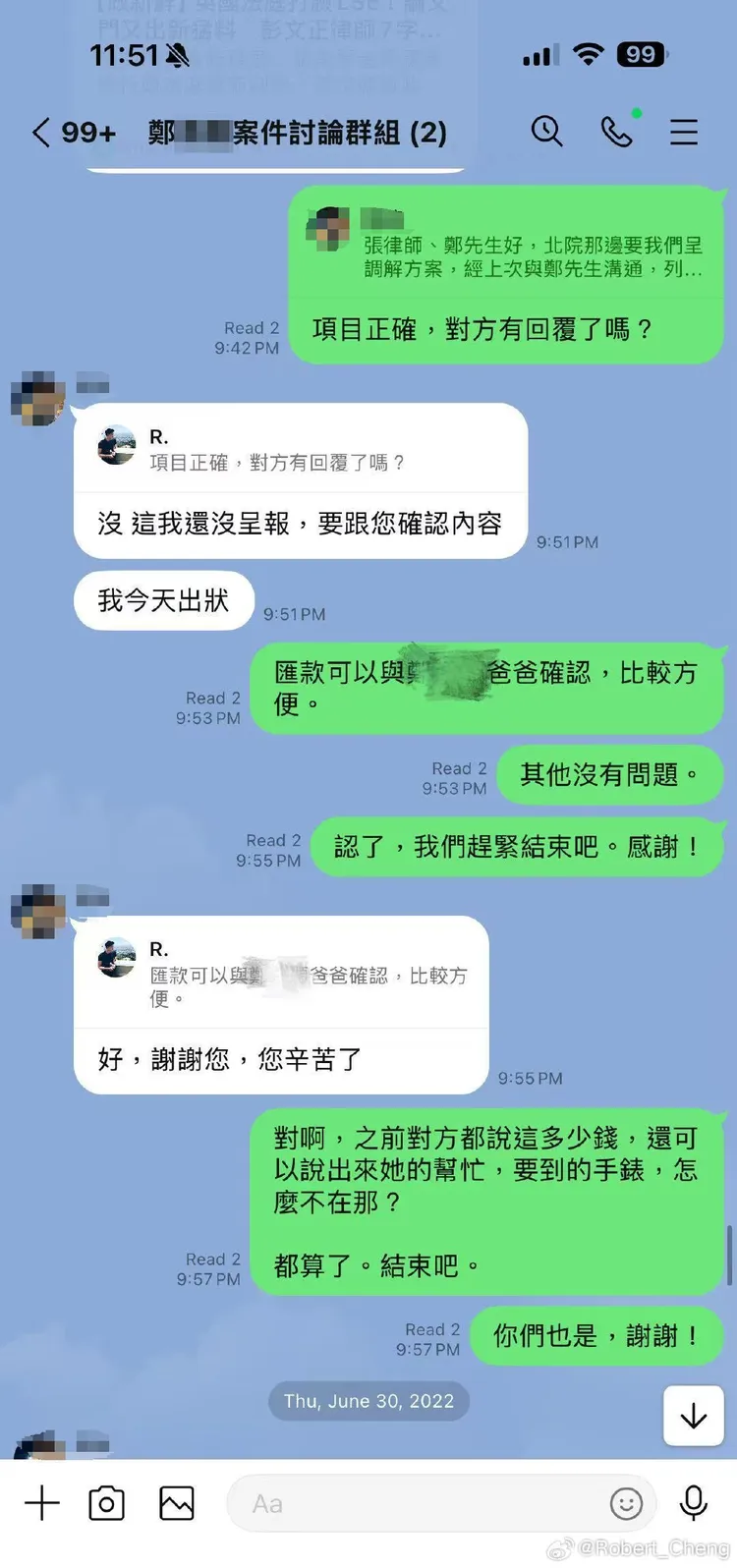Open the emoji sticker icon in message bar

pos(627,1503)
